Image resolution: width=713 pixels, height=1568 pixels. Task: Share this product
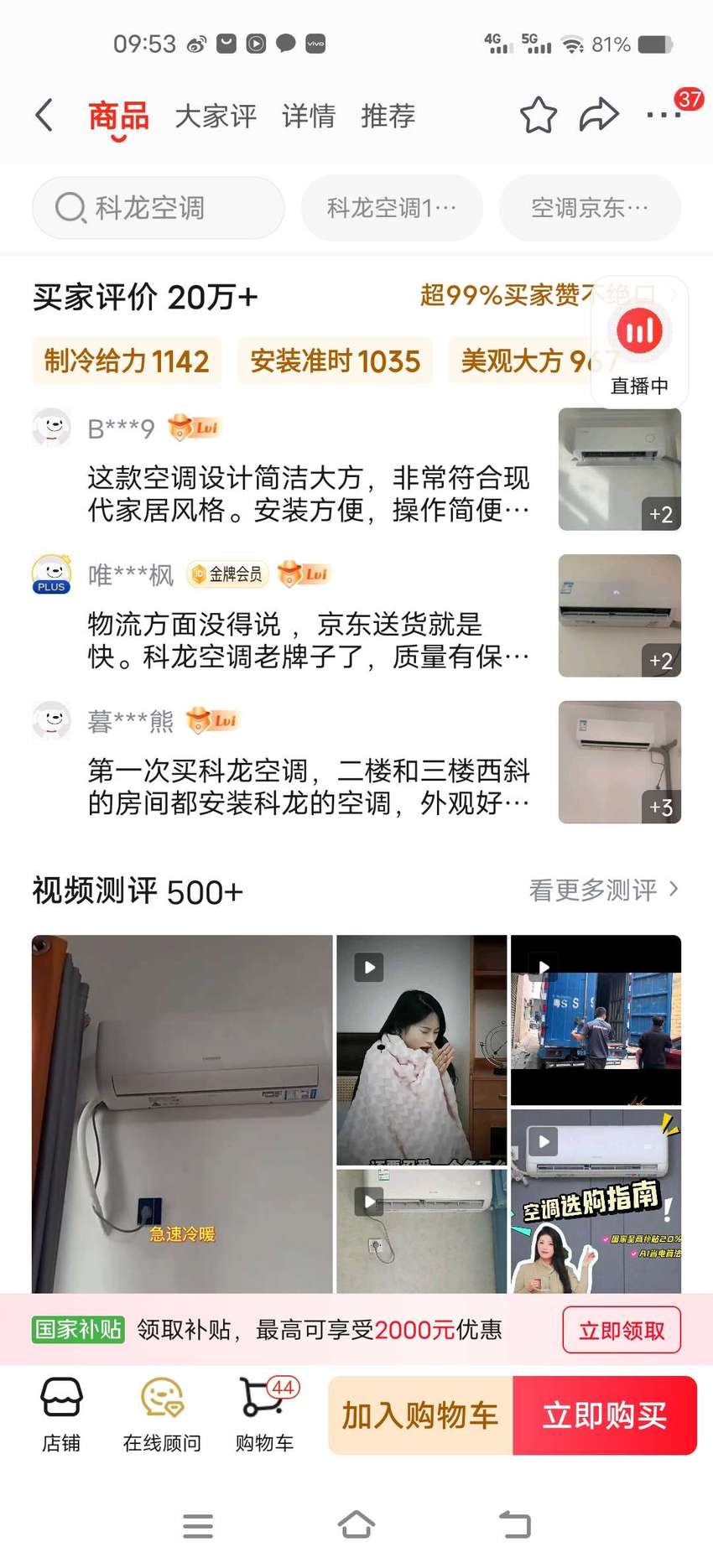599,115
